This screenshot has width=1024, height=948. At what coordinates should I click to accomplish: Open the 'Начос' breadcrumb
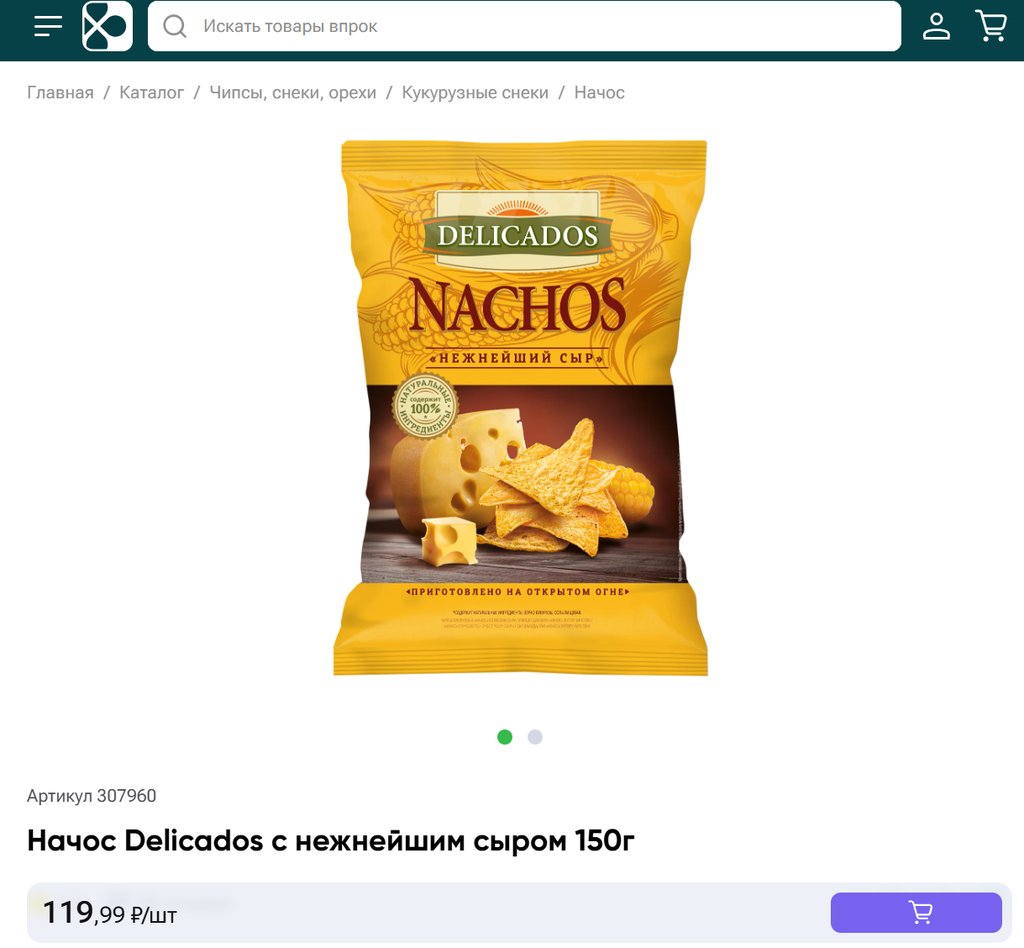click(599, 93)
